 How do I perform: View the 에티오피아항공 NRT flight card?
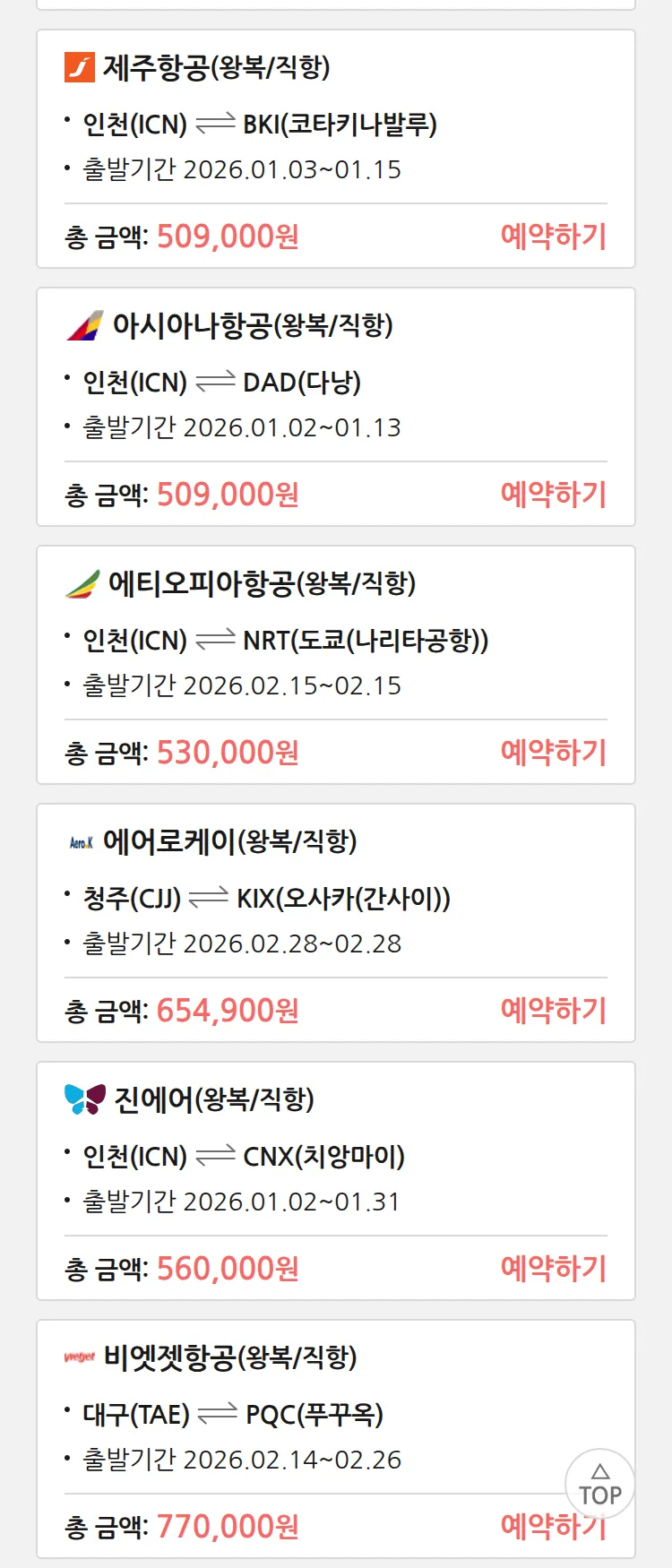pos(335,640)
